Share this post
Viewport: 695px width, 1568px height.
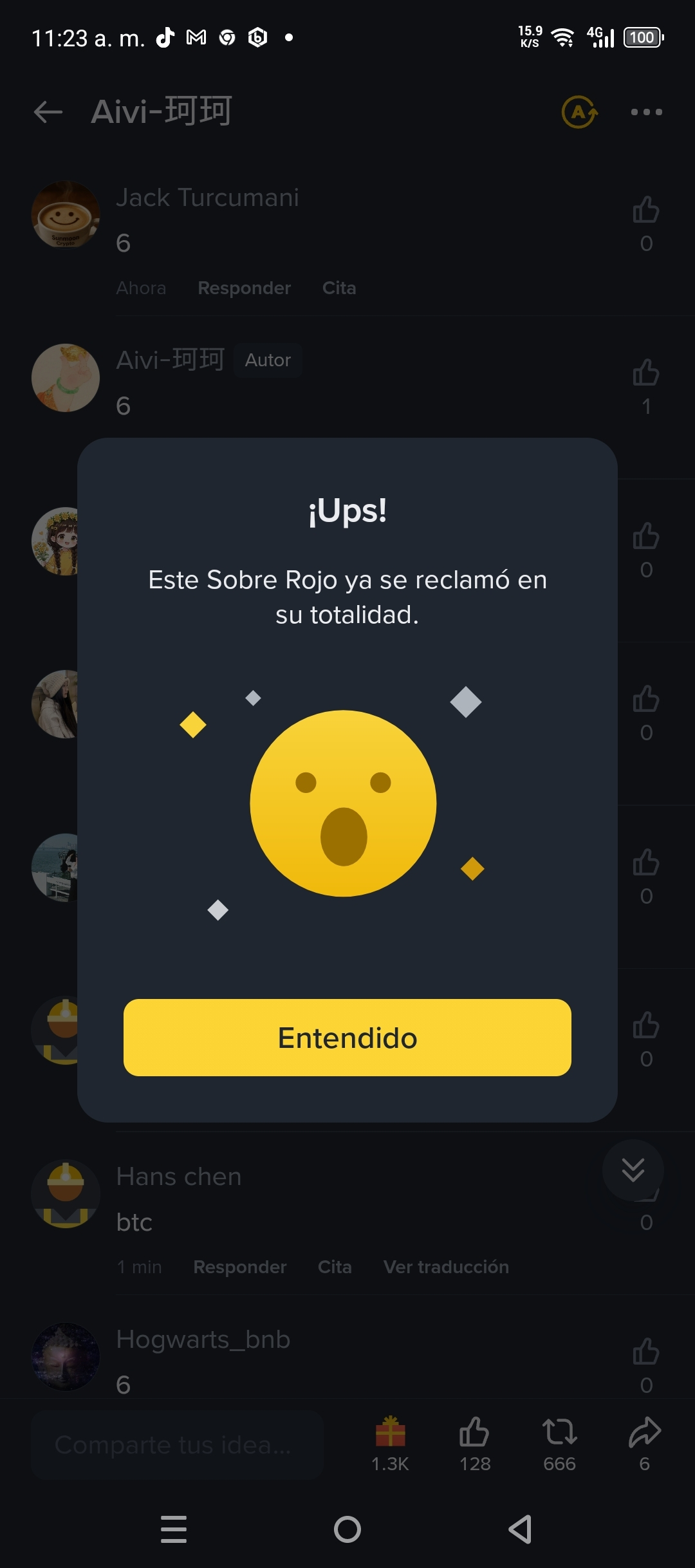pos(644,1433)
